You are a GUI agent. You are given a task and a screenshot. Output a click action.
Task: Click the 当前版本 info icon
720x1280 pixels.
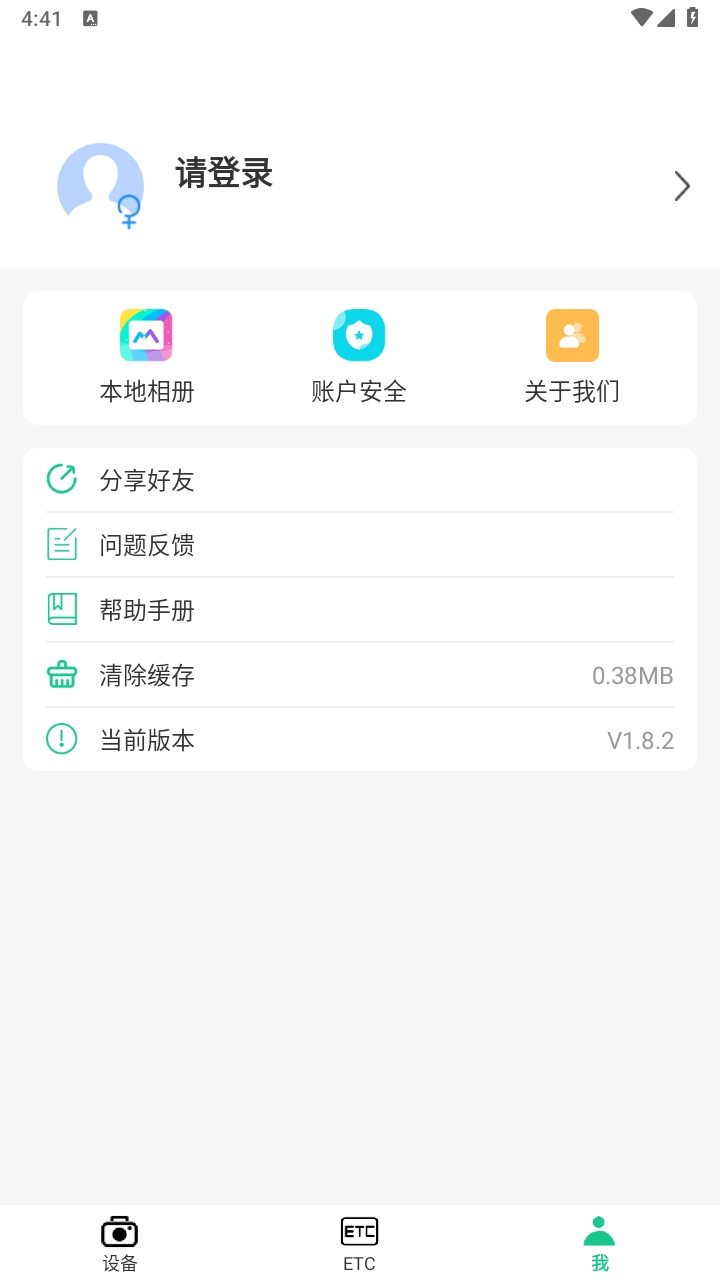click(62, 739)
